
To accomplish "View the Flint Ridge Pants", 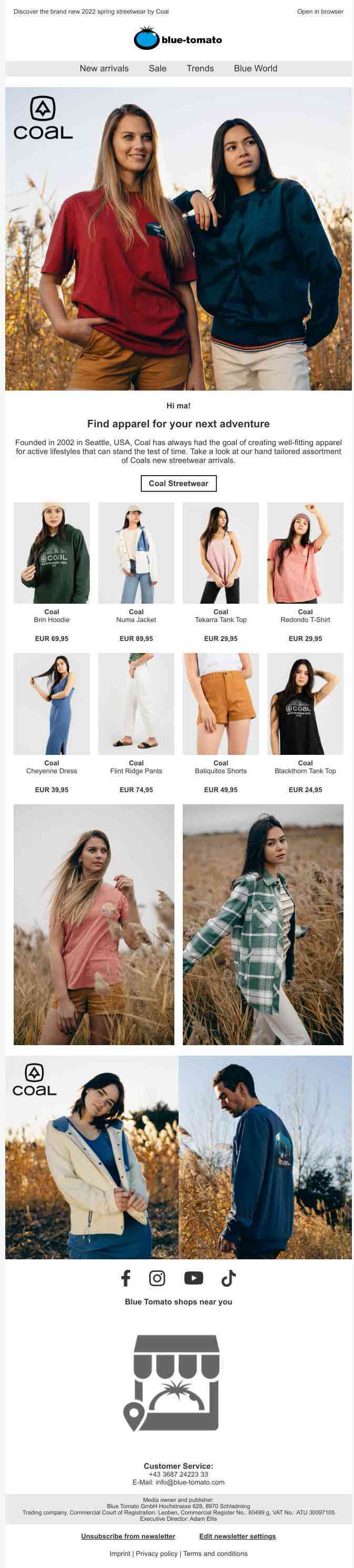I will (x=136, y=703).
